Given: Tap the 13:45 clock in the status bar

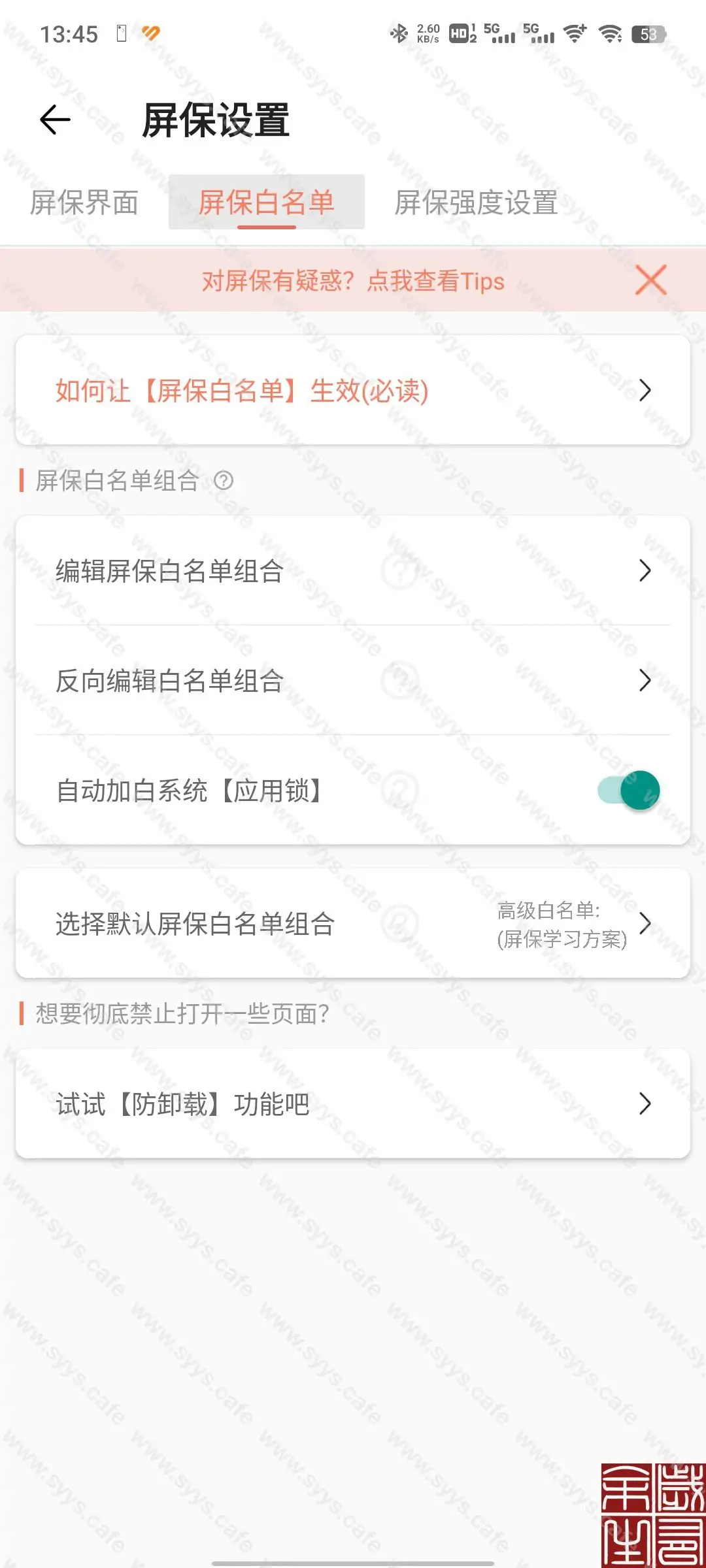Looking at the screenshot, I should pos(69,34).
